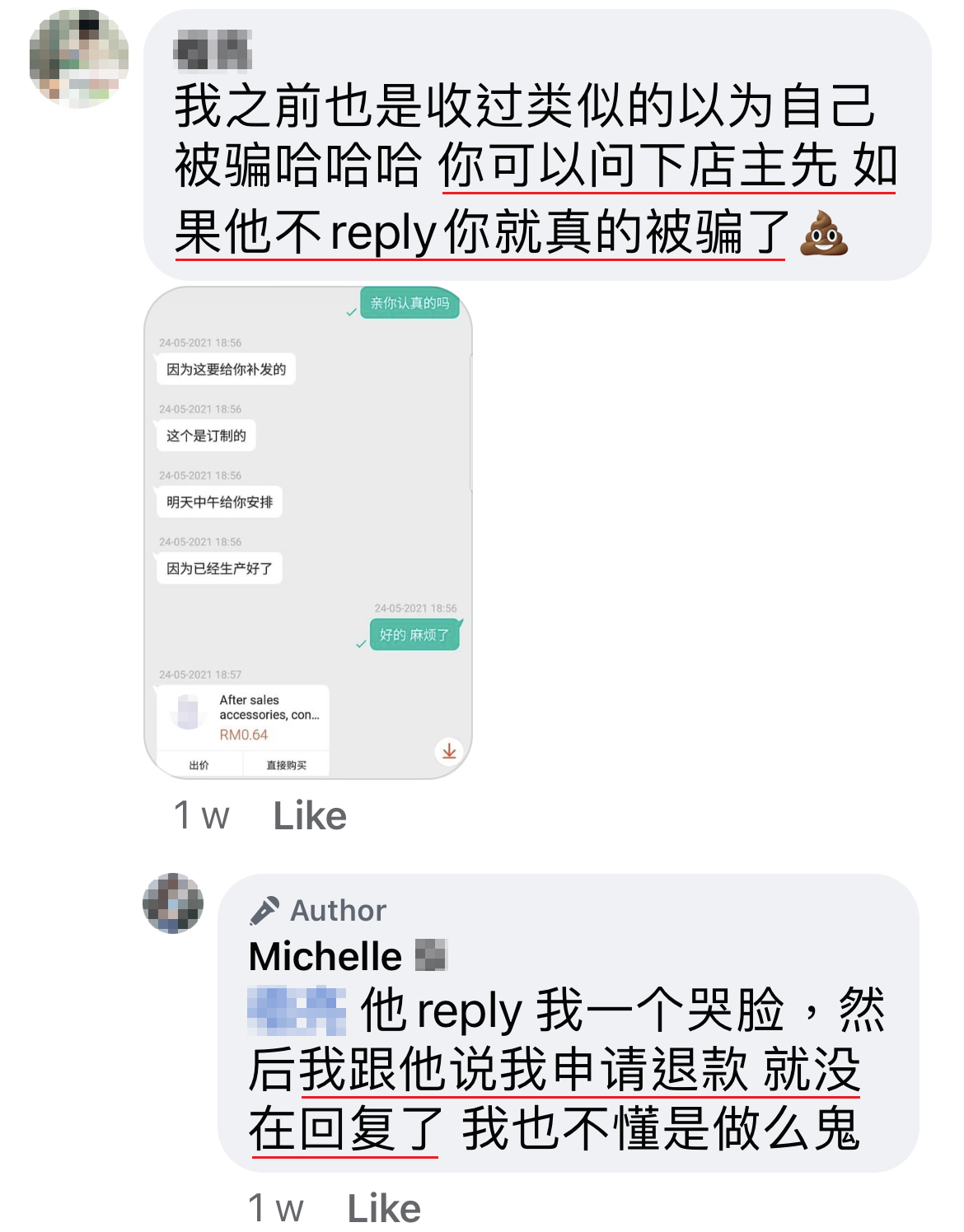View the first commenter's profile picture
The image size is (964, 1232).
click(x=79, y=58)
